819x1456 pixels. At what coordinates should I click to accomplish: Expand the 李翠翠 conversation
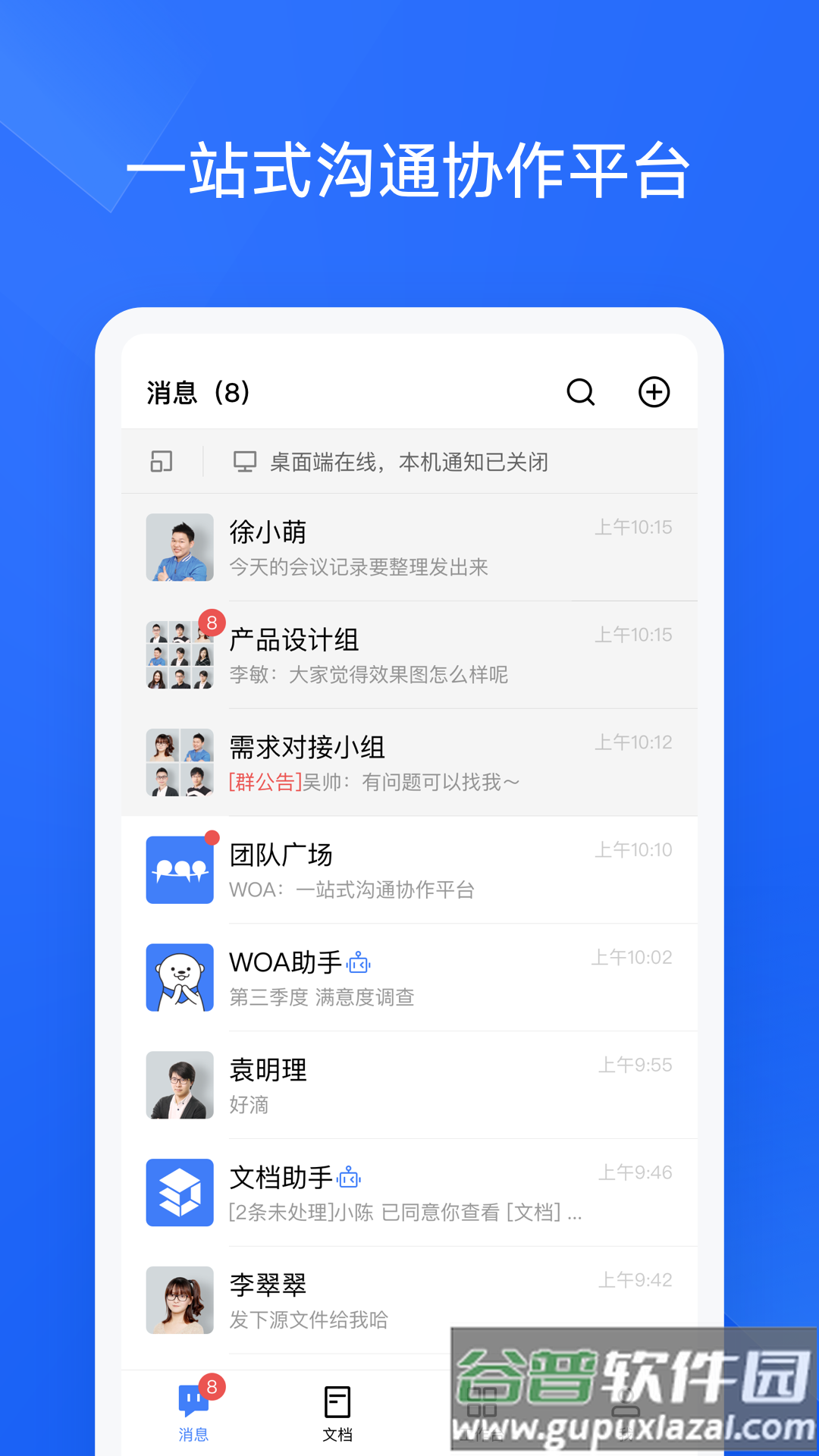coord(409,1301)
